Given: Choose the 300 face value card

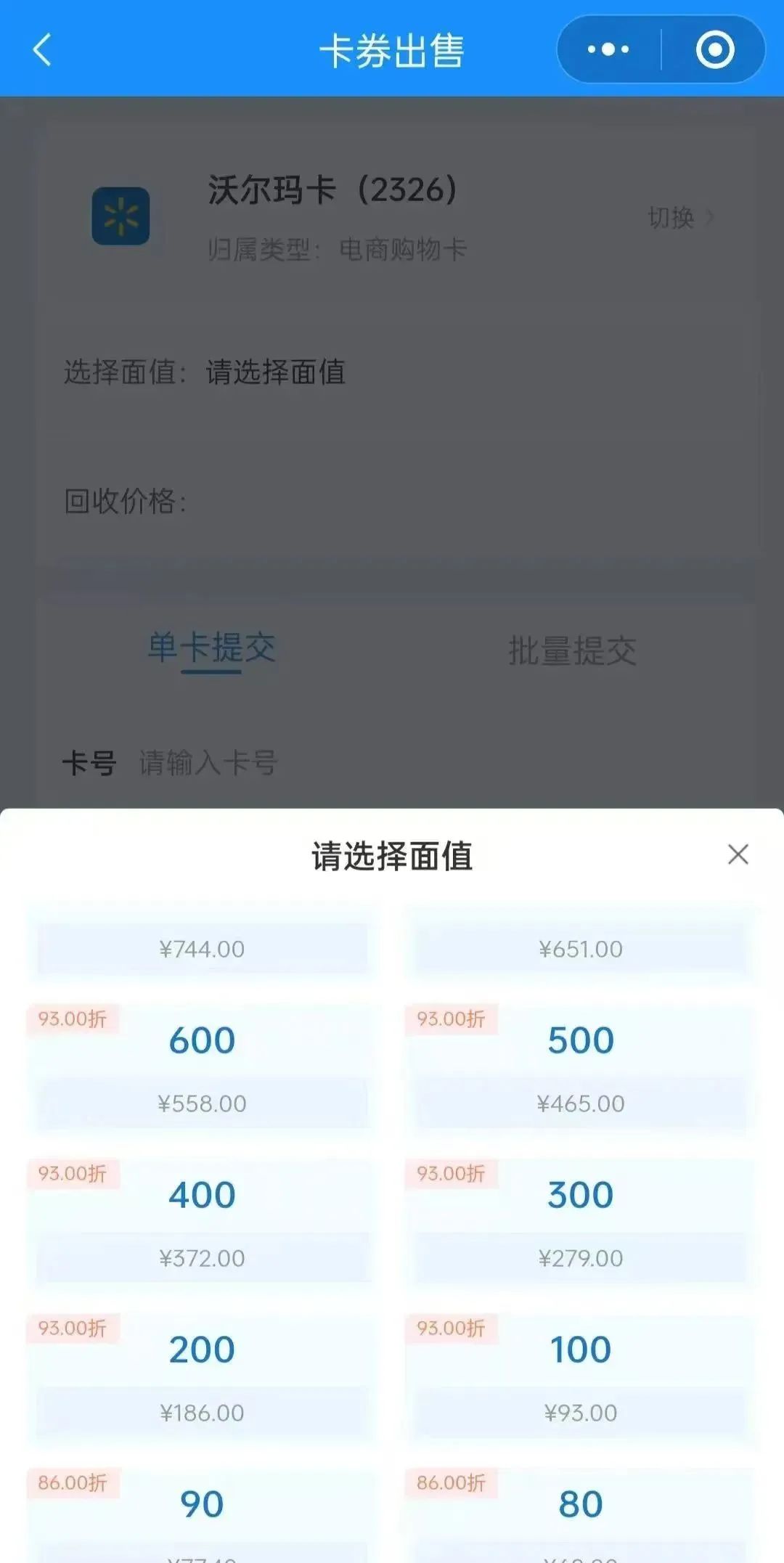Looking at the screenshot, I should pos(580,1222).
